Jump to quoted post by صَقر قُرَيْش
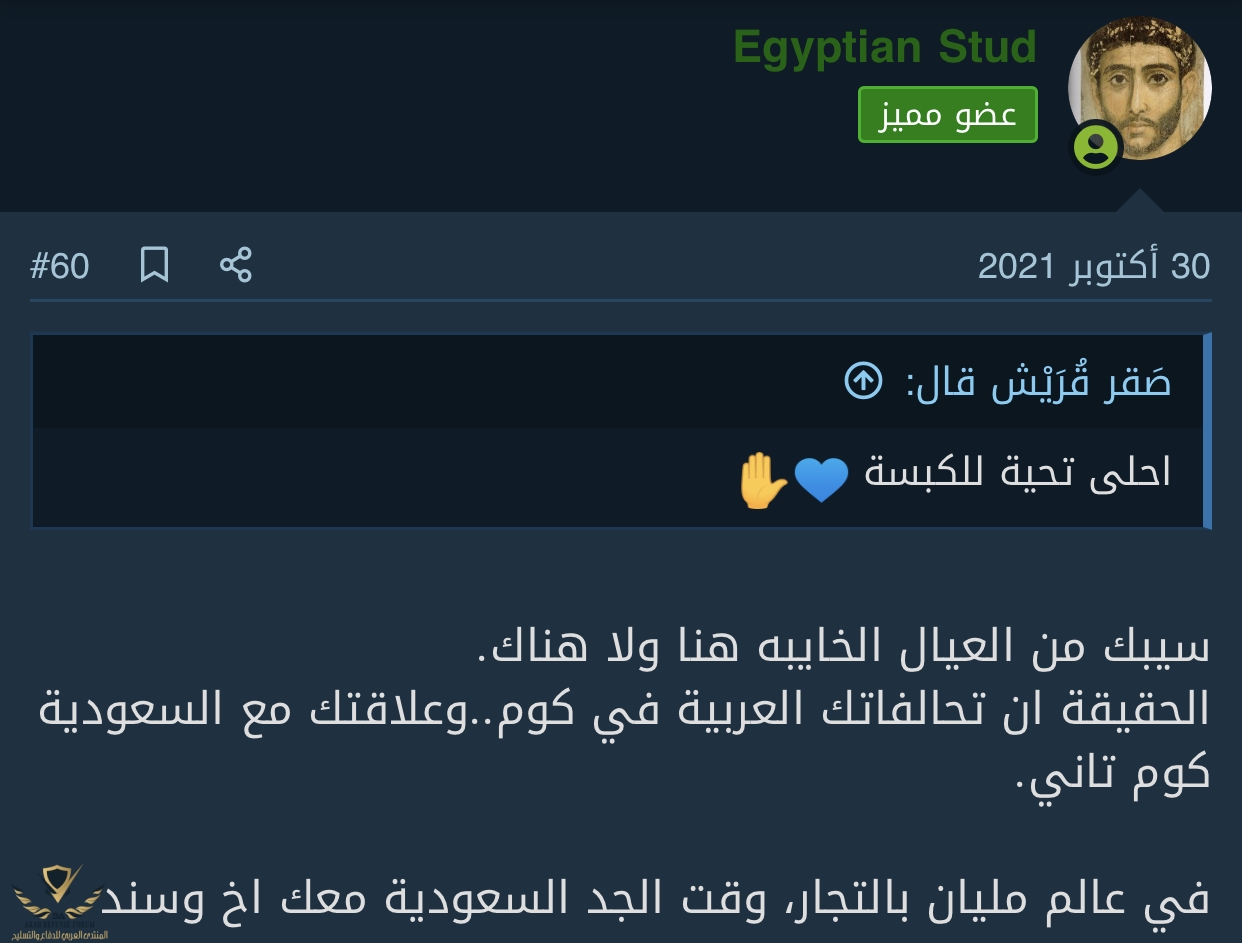The width and height of the screenshot is (1242, 943). [863, 381]
